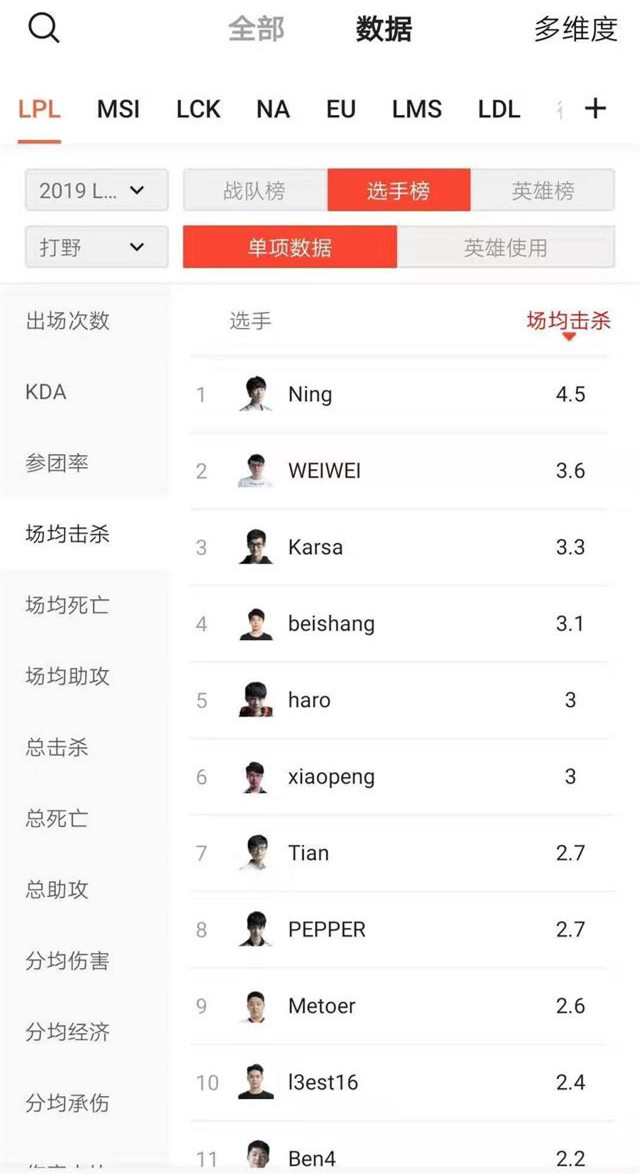
Task: Open the search magnifier icon
Action: click(x=44, y=29)
